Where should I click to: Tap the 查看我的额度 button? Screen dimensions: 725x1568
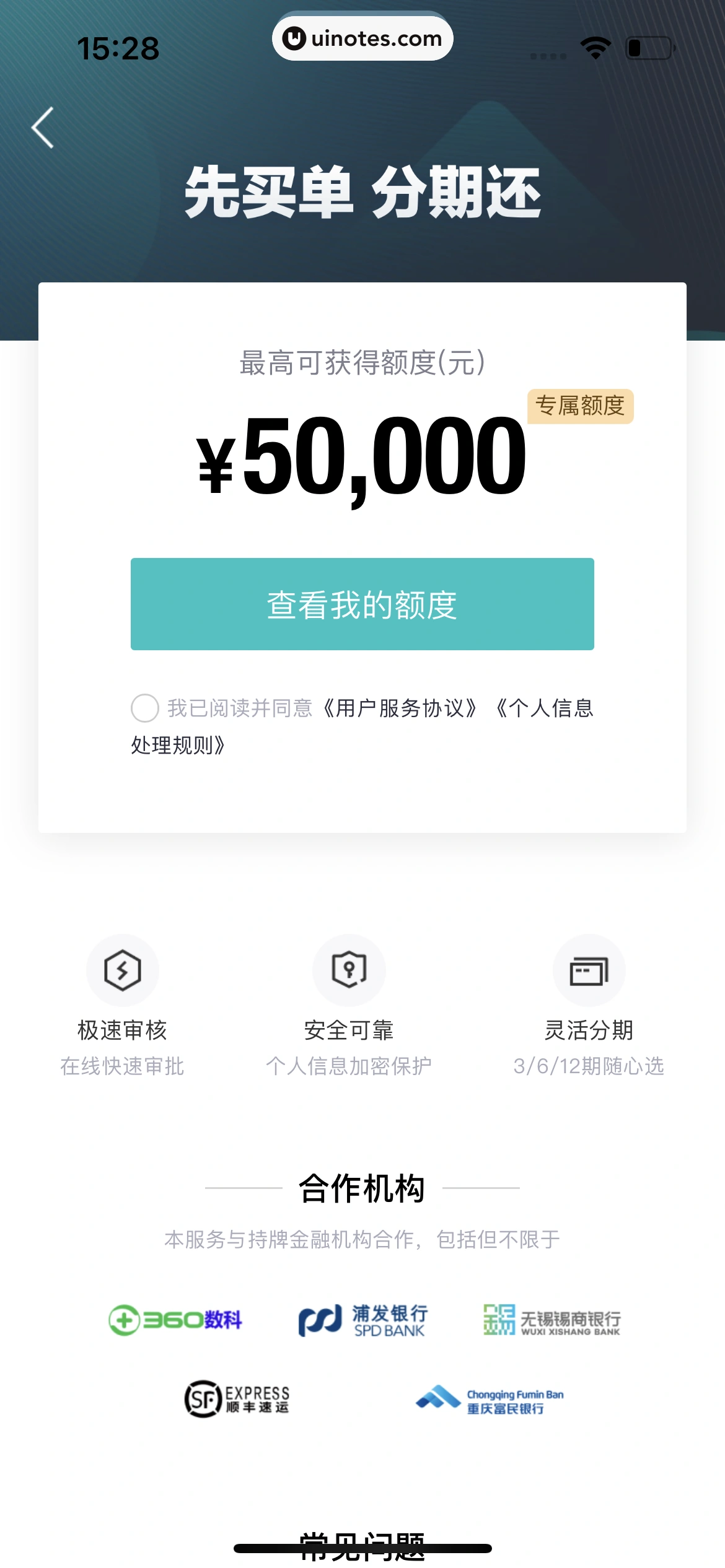pyautogui.click(x=362, y=604)
